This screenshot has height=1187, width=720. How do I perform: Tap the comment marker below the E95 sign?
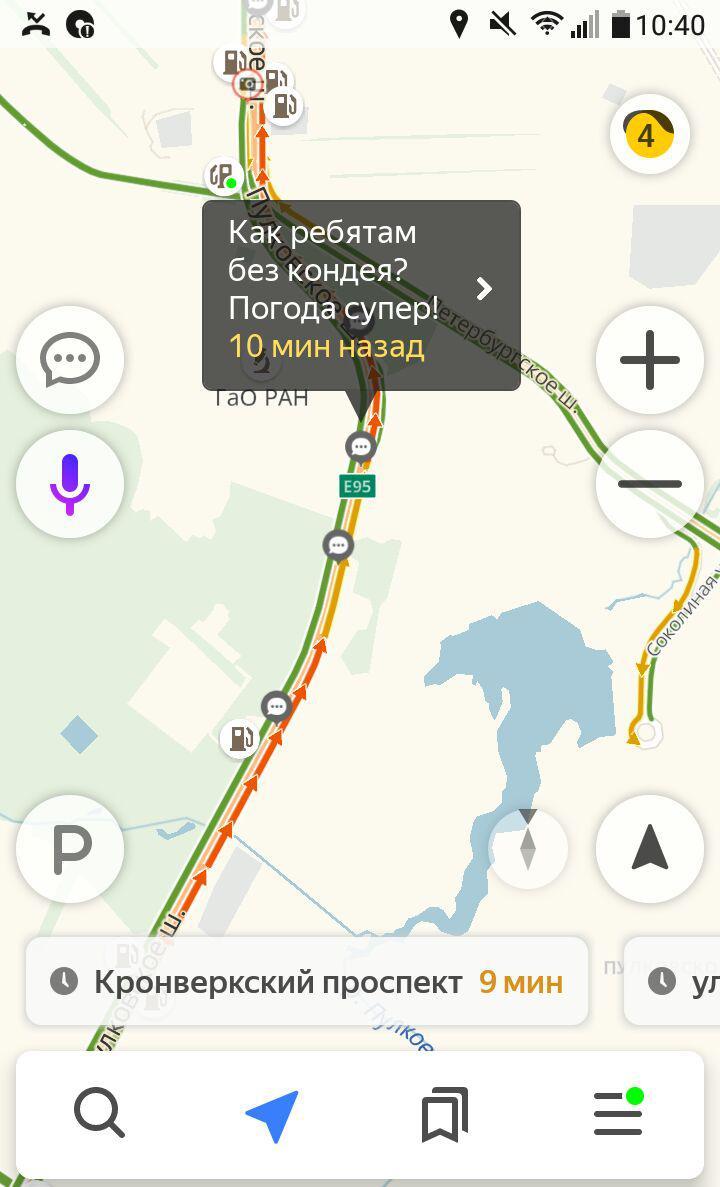pos(338,545)
